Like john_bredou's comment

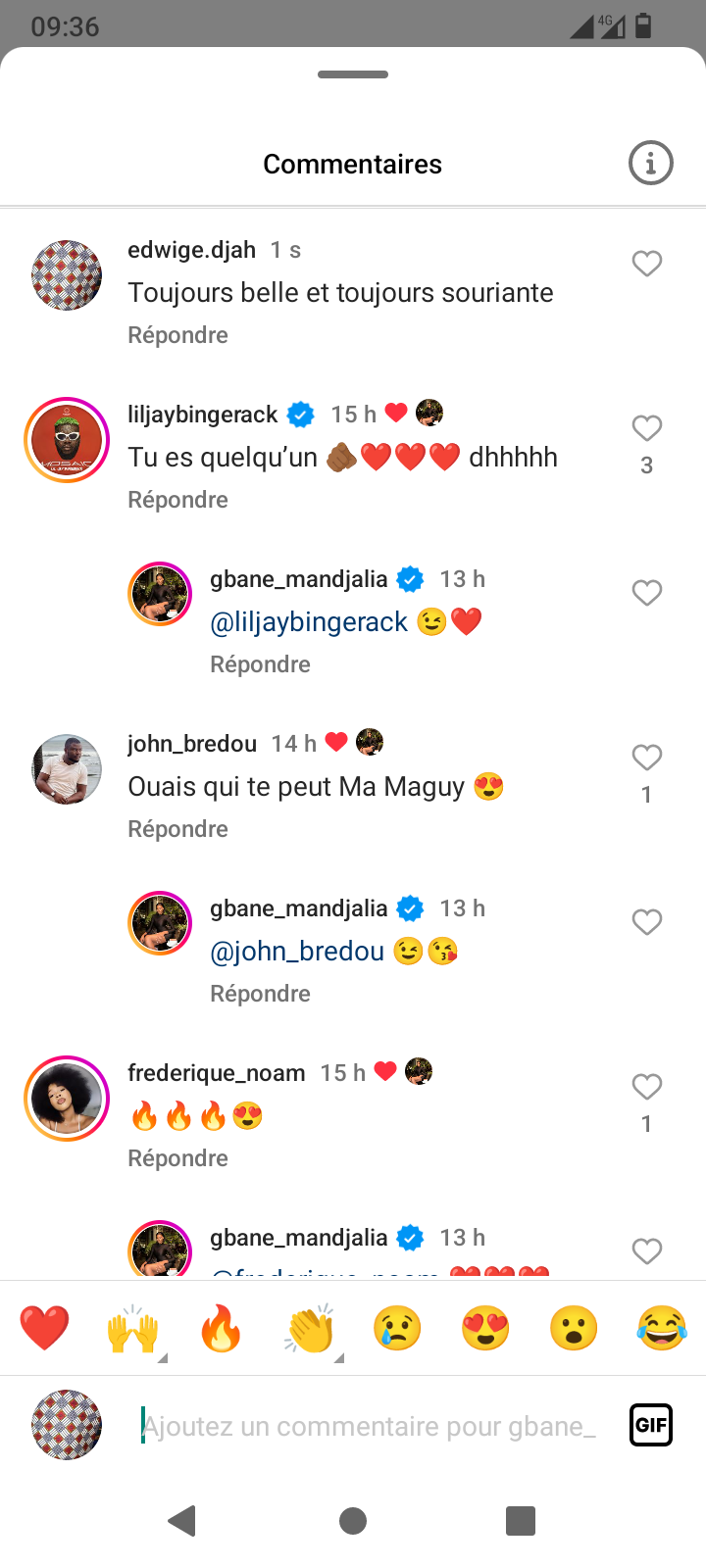[646, 758]
